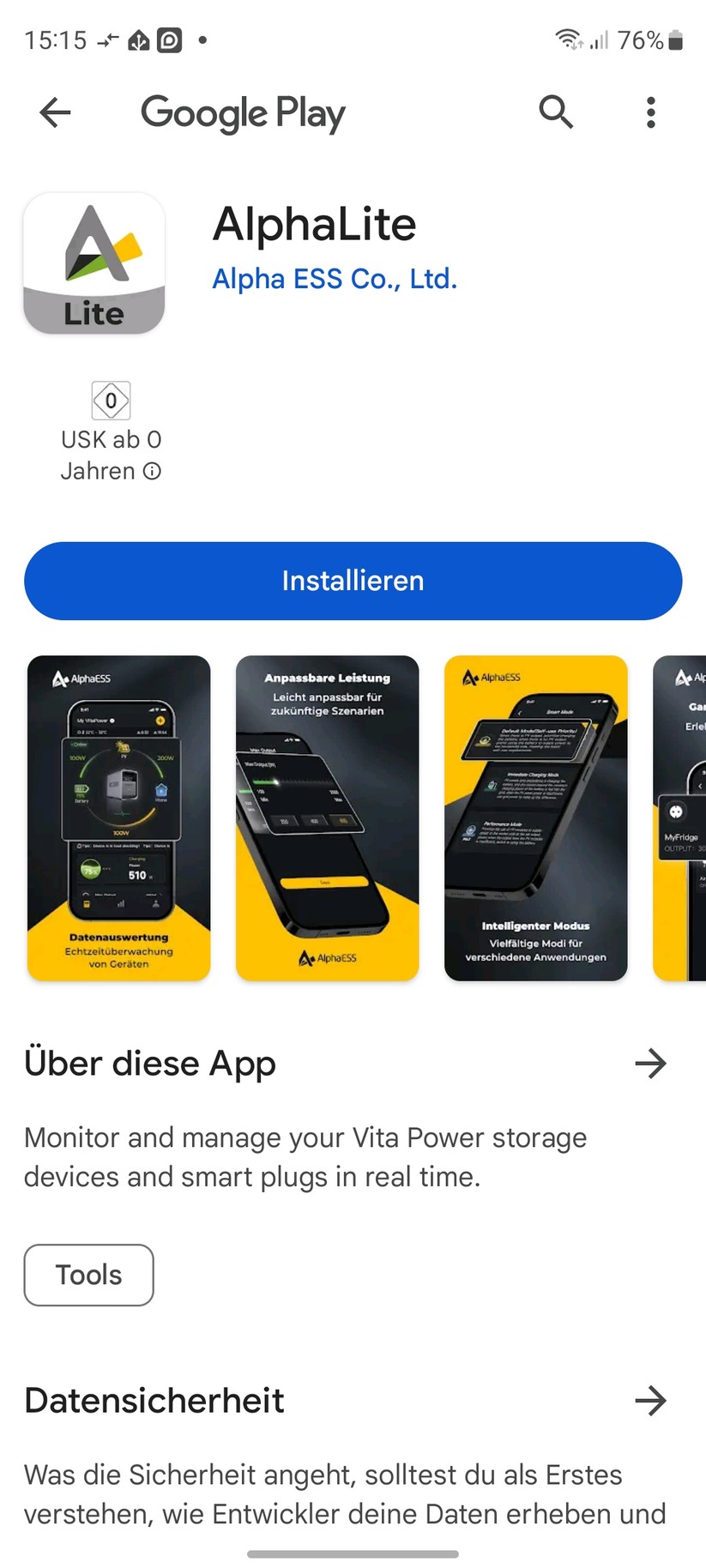The width and height of the screenshot is (706, 1568).
Task: Open developer page Alpha ESS Co., Ltd.
Action: (335, 279)
